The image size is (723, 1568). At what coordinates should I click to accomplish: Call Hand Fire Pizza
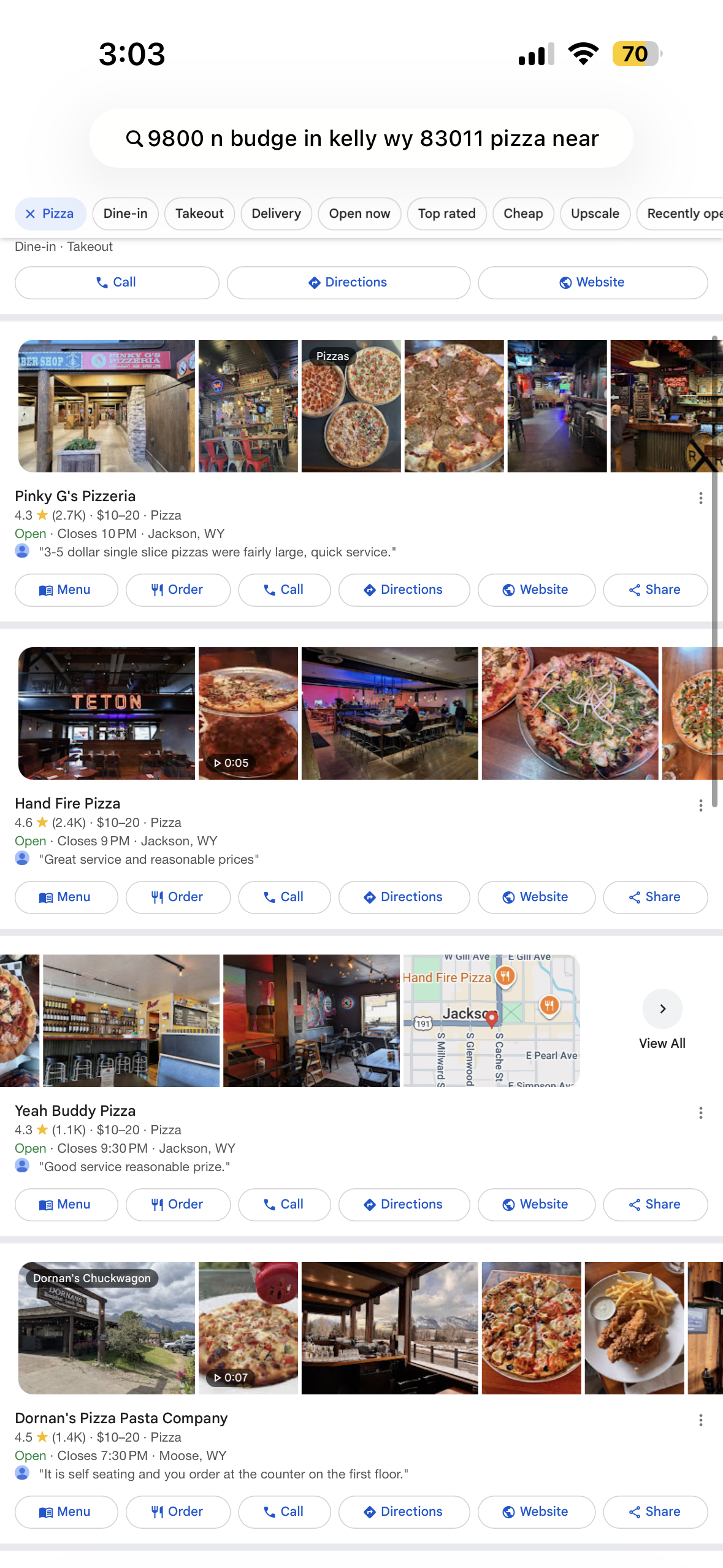click(x=284, y=897)
